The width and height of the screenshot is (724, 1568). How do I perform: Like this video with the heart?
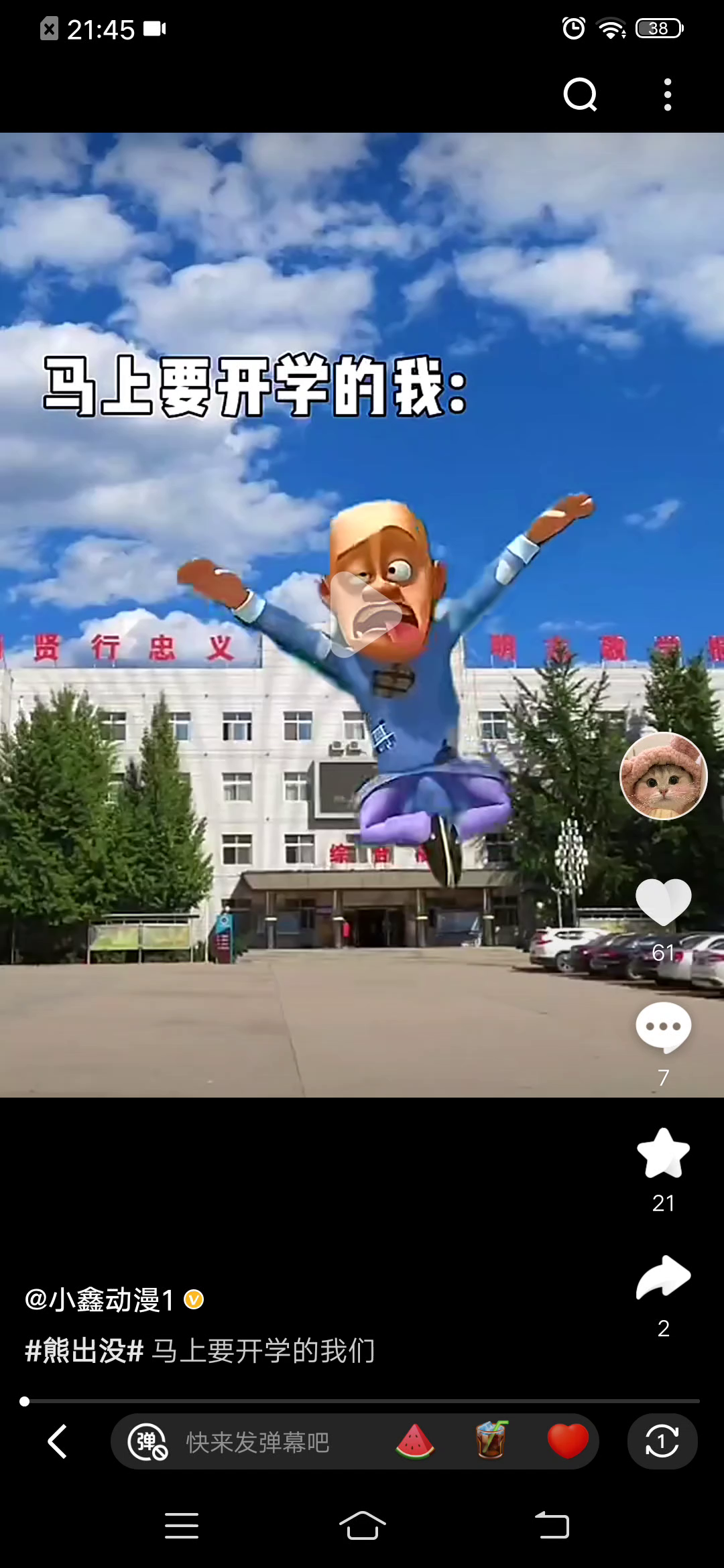663,902
